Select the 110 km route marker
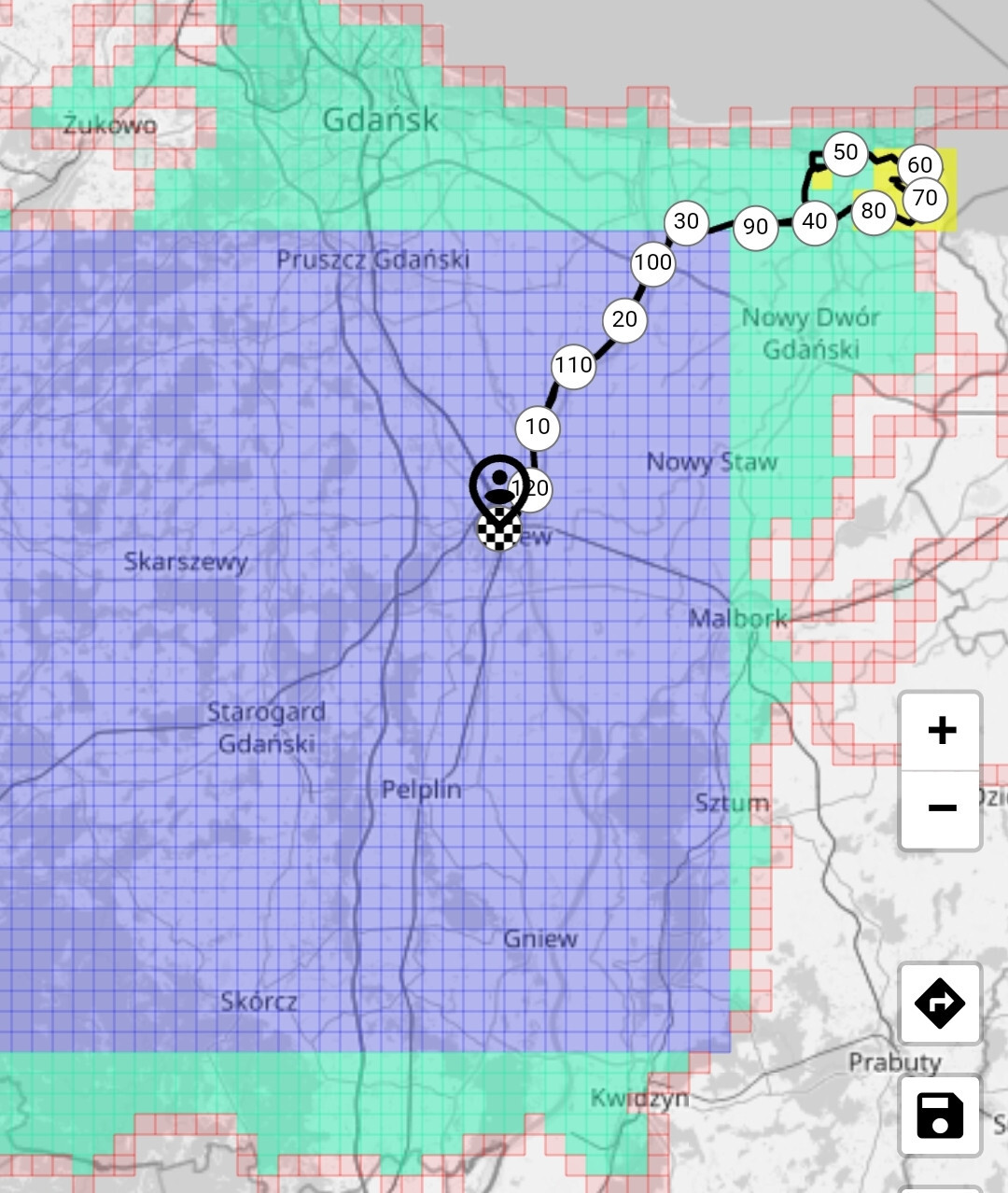1008x1193 pixels. pos(573,365)
